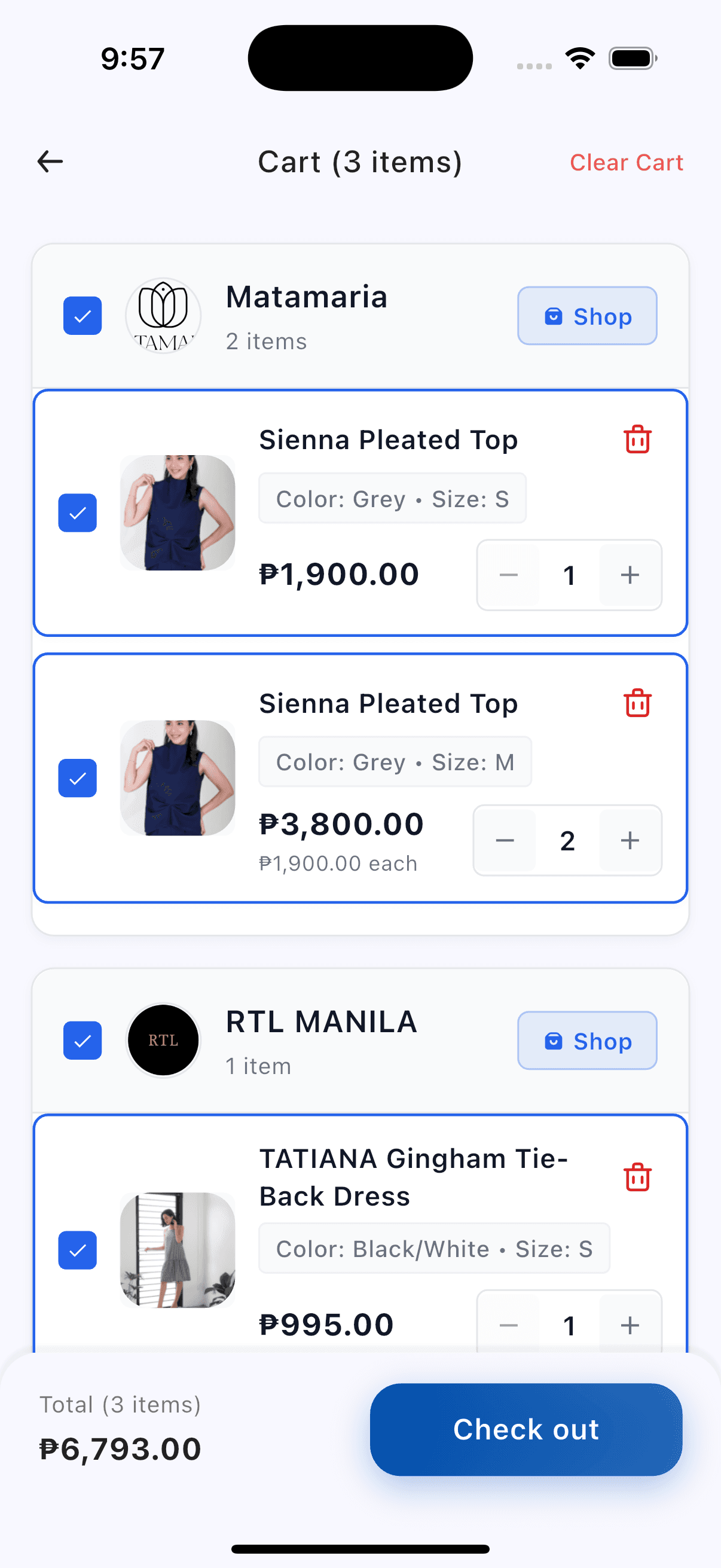Increase Sienna Pleated Top Size M quantity with plus
Screen dimensions: 721x1568
click(x=630, y=841)
